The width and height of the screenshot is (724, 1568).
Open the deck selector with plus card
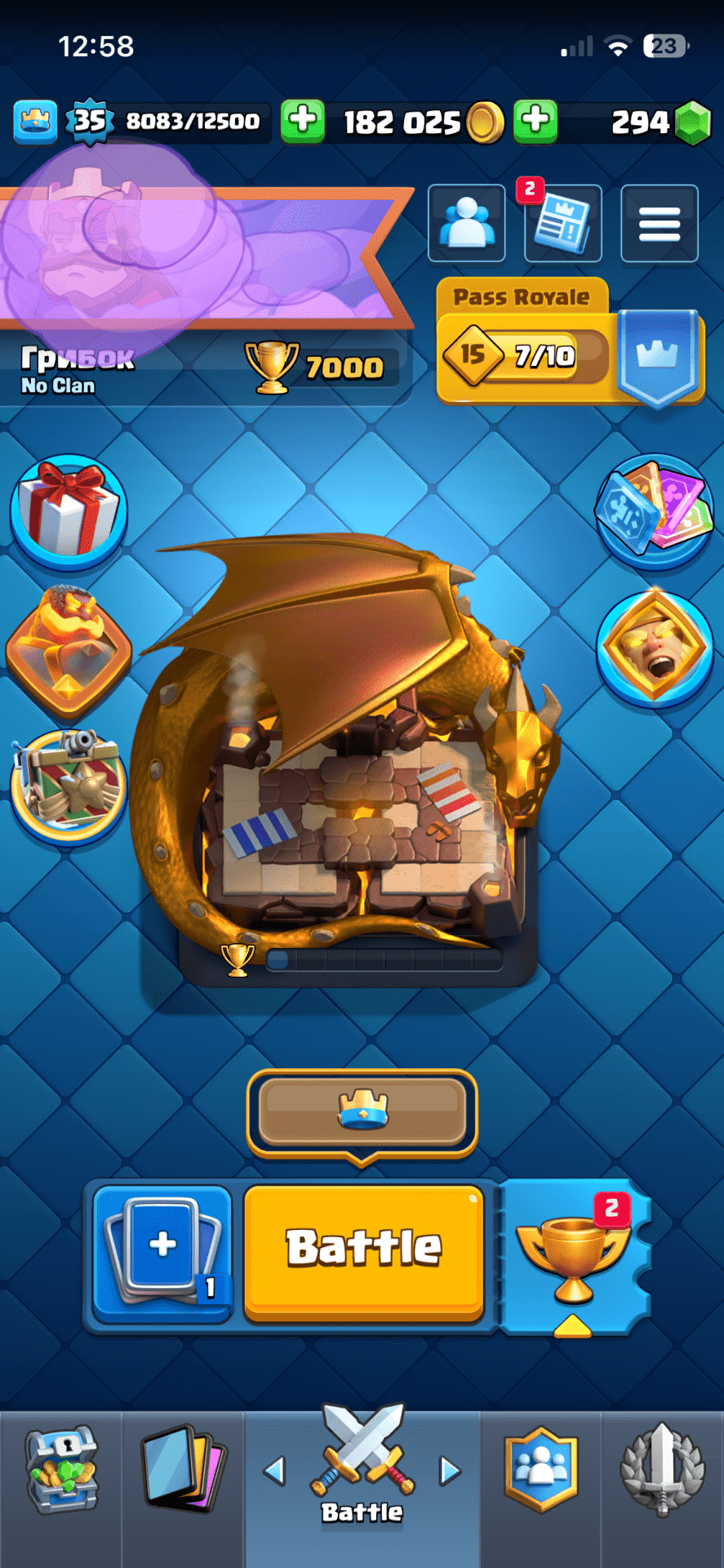[x=163, y=1251]
